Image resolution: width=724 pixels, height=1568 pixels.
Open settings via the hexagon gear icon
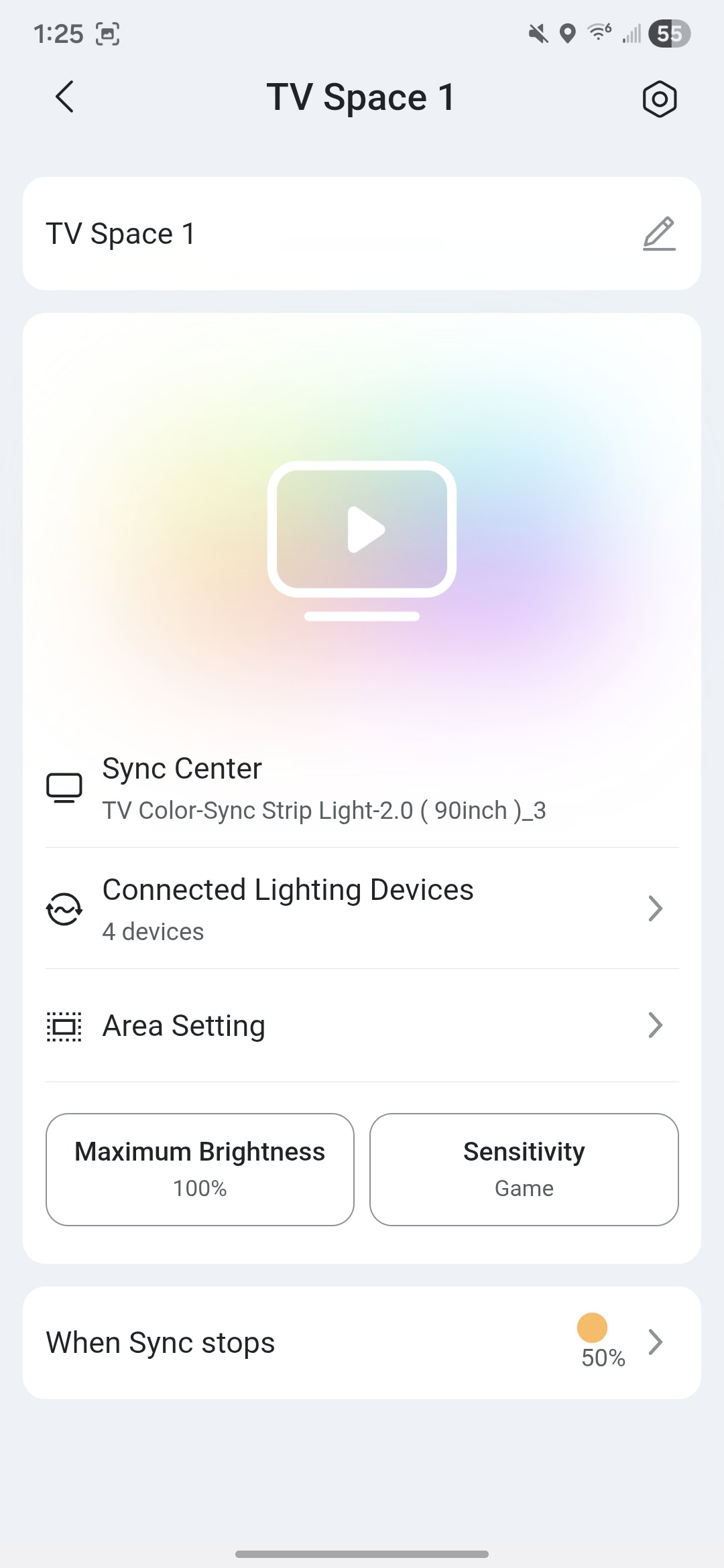tap(660, 99)
